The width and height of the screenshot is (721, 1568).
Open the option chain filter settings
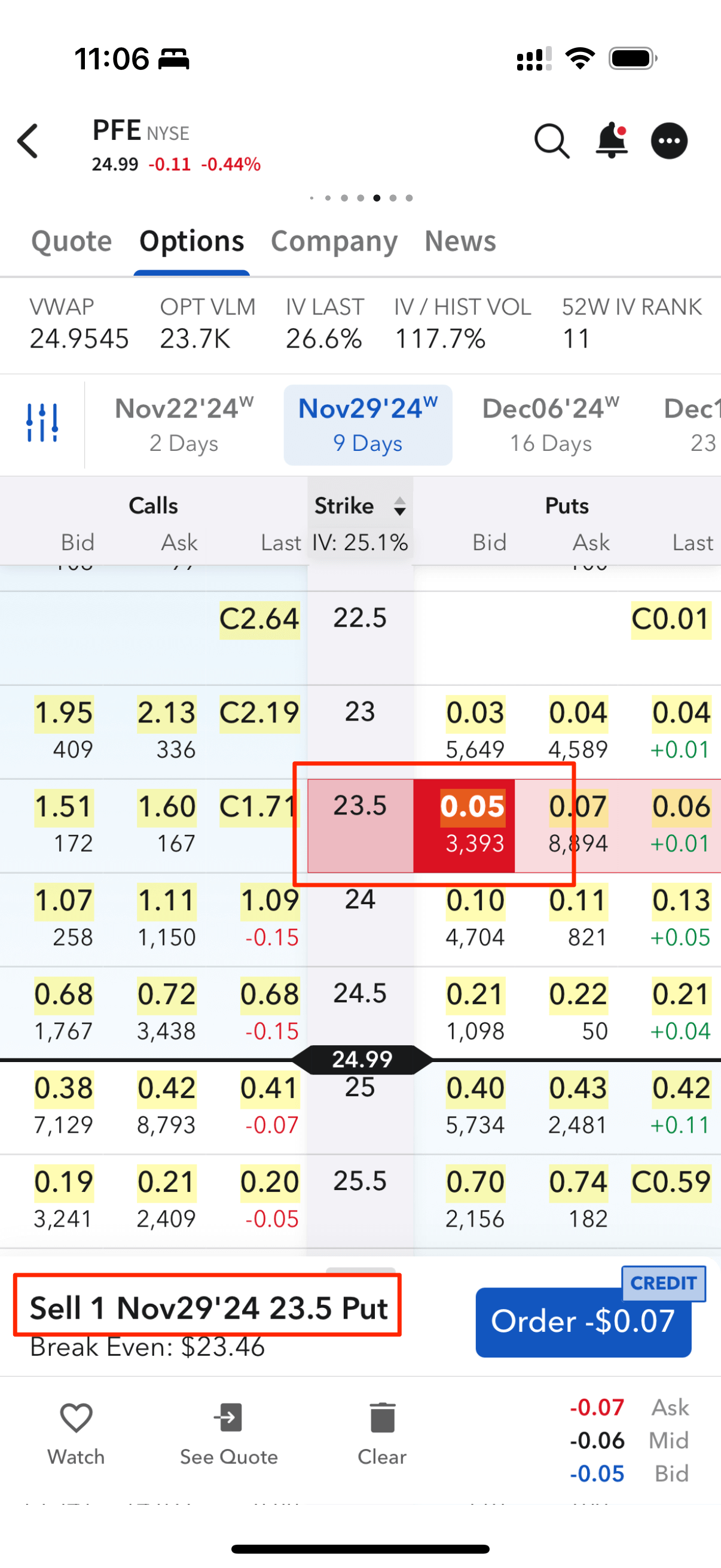tap(42, 422)
